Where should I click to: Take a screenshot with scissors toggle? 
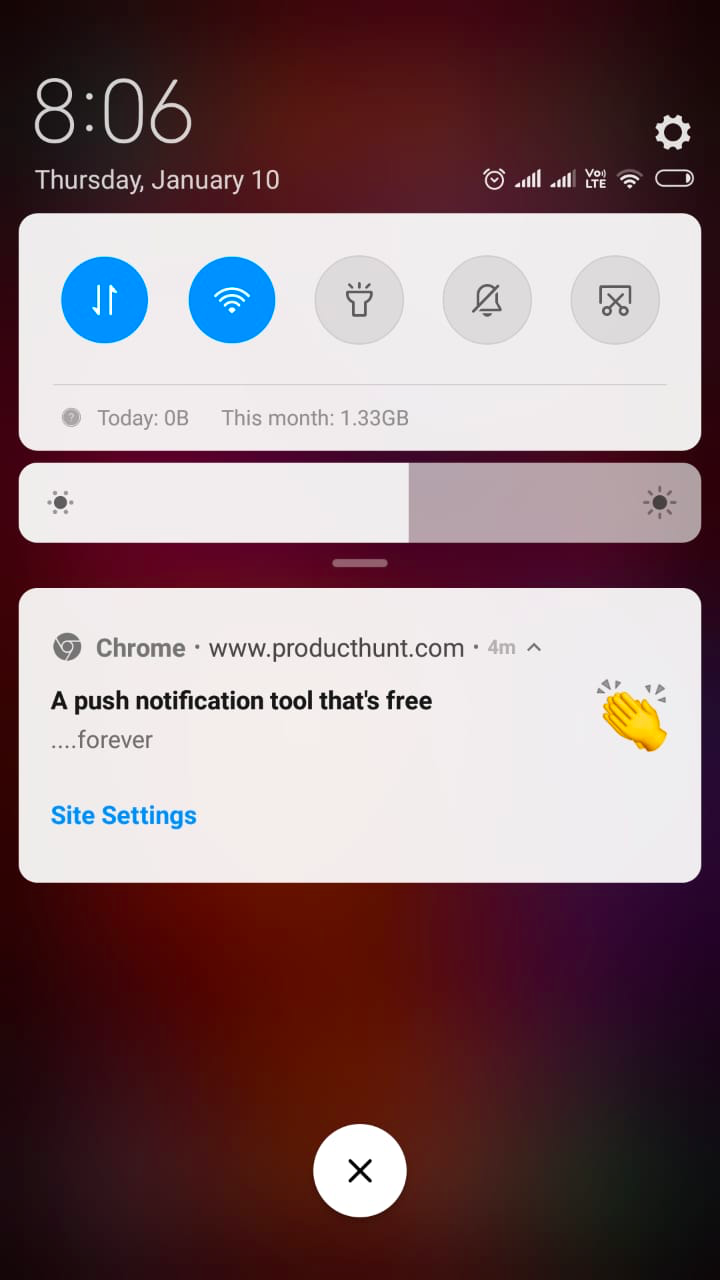(614, 300)
